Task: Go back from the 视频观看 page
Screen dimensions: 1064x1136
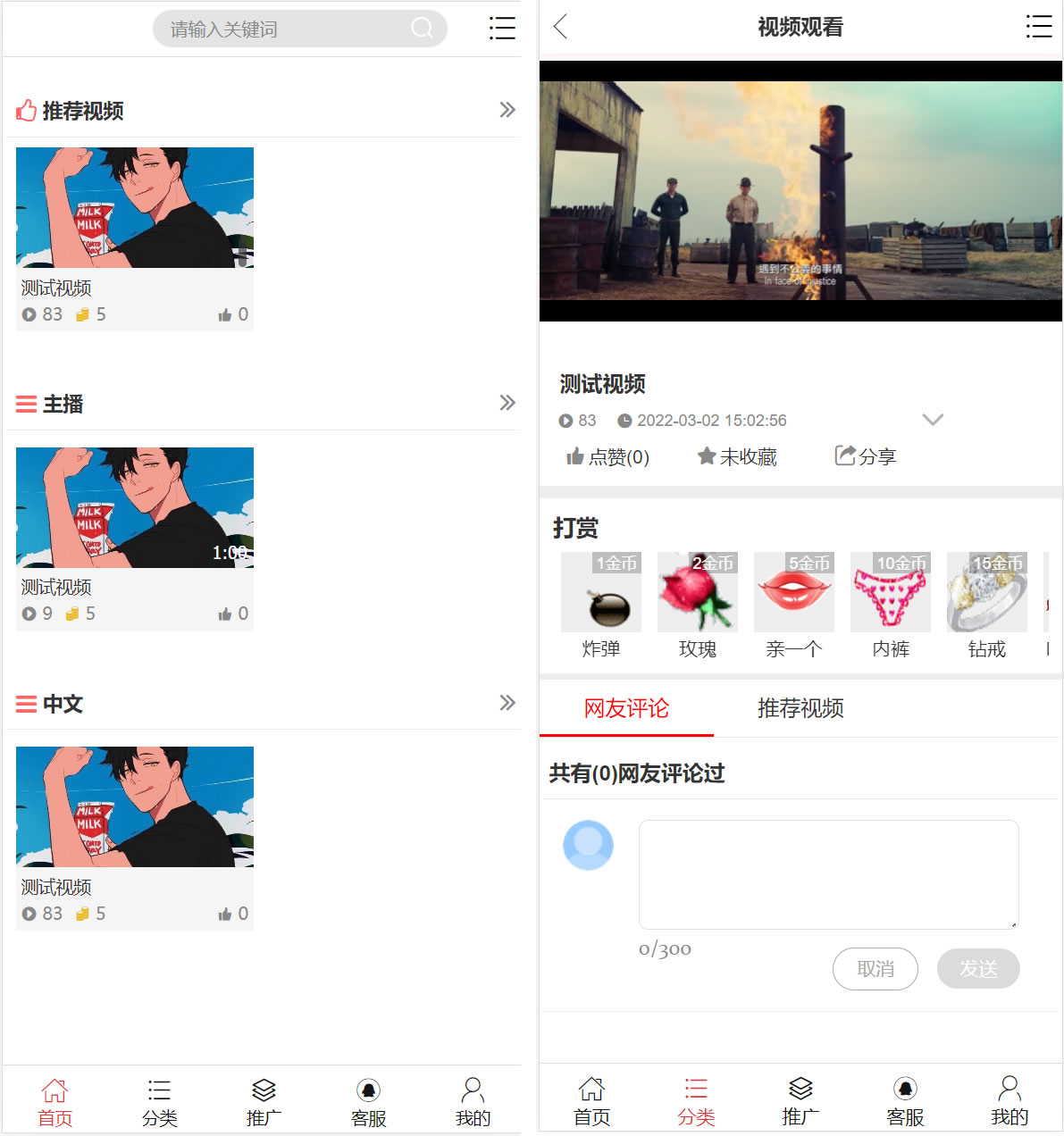Action: click(x=561, y=27)
